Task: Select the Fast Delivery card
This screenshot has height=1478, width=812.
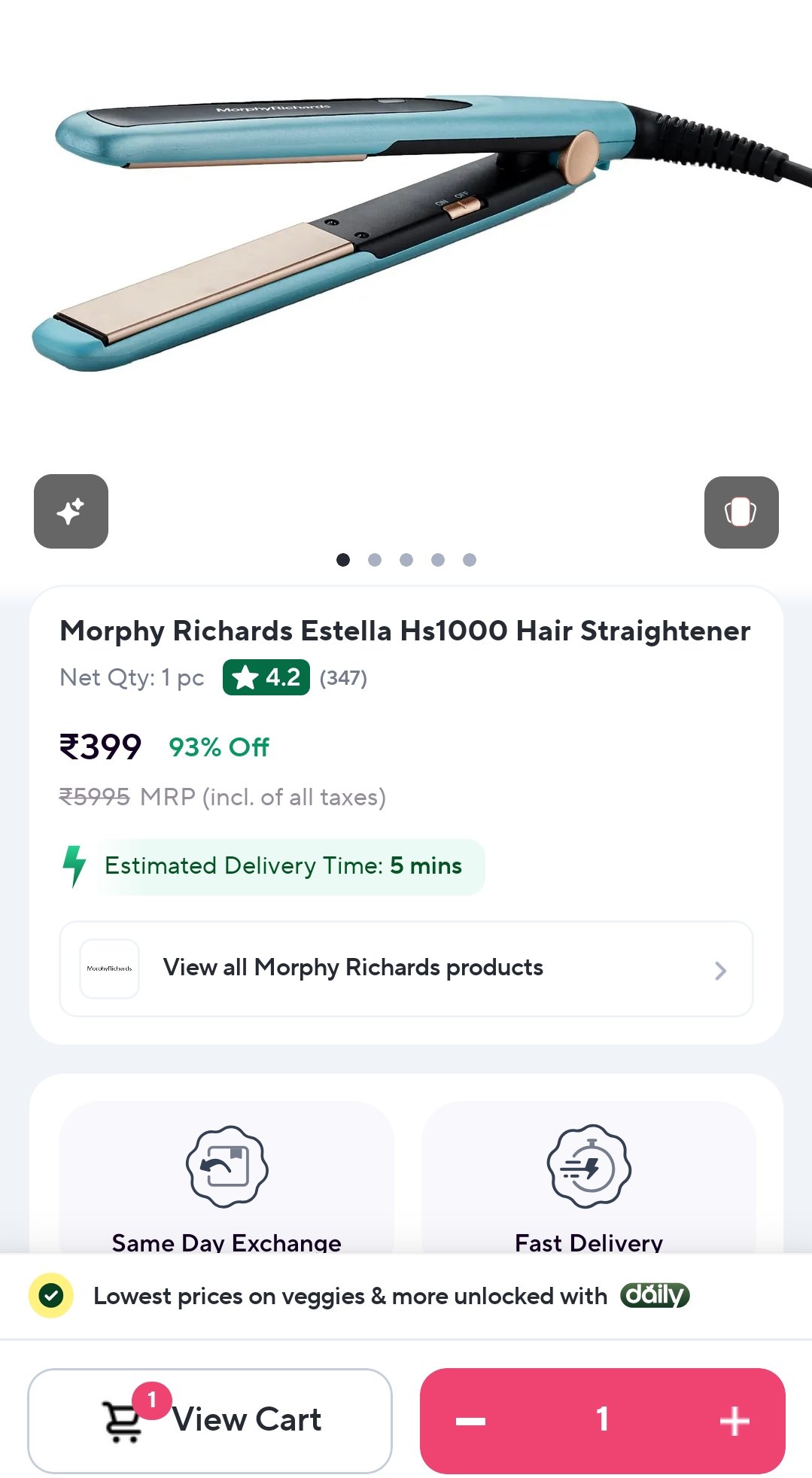Action: [588, 1178]
